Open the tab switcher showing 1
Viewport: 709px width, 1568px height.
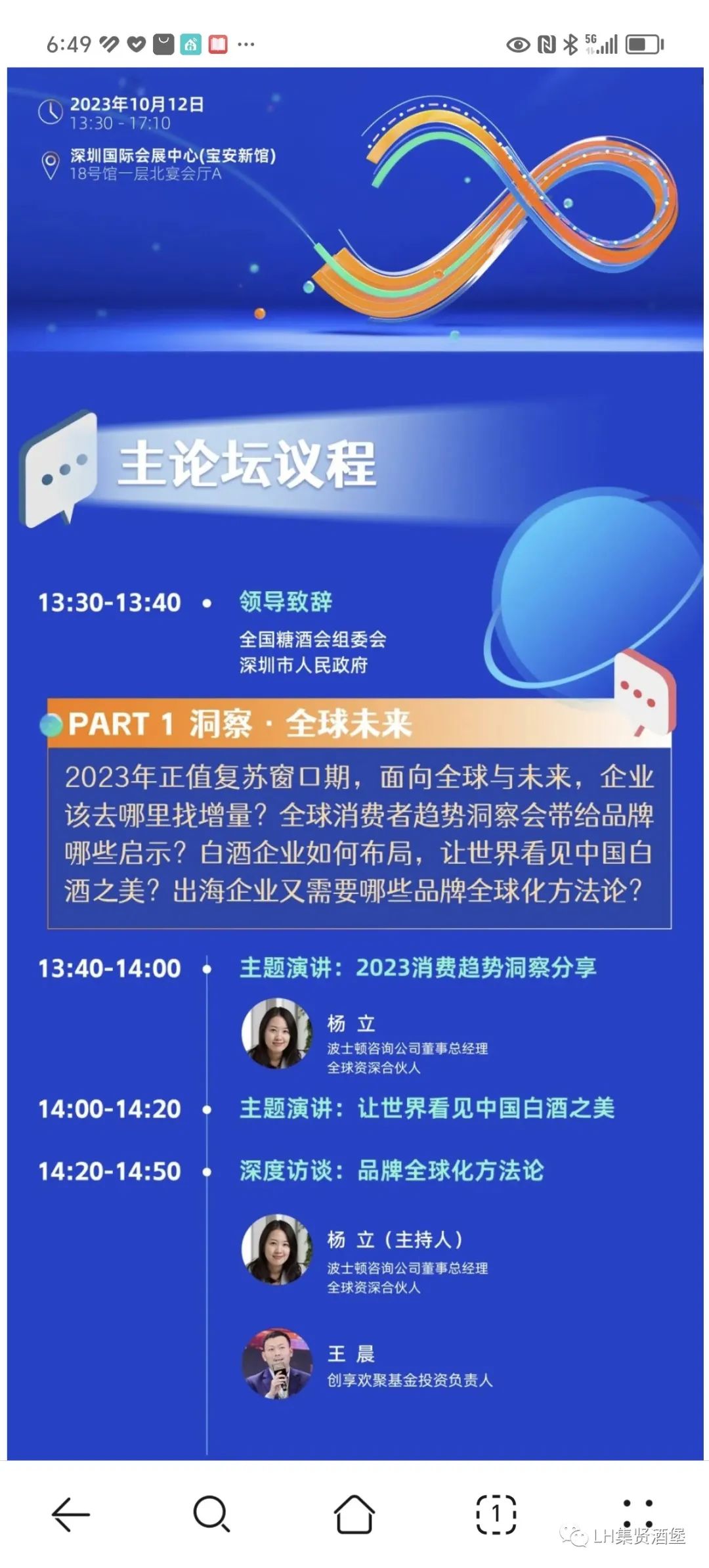(x=496, y=1514)
